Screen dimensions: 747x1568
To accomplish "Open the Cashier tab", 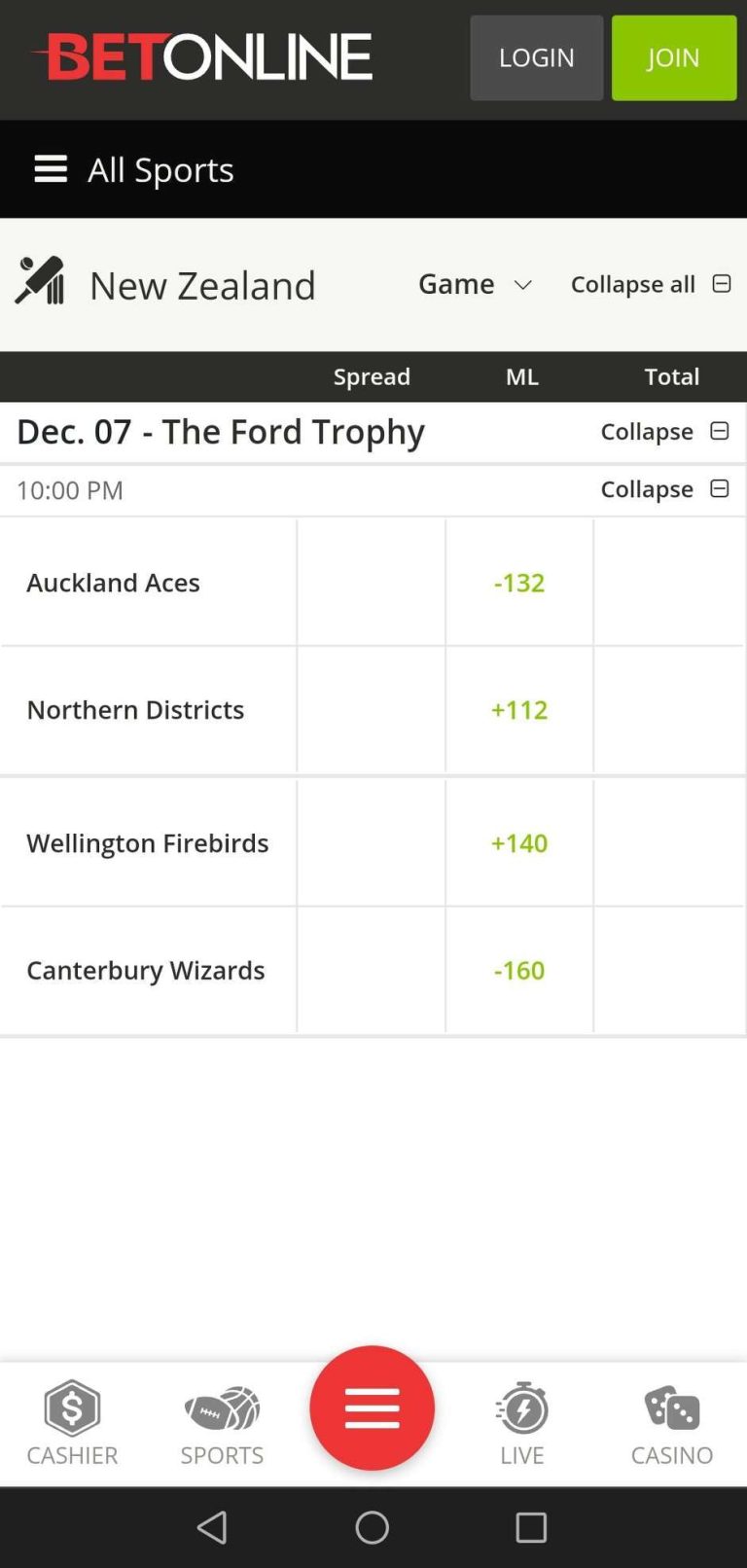I will click(x=72, y=1423).
